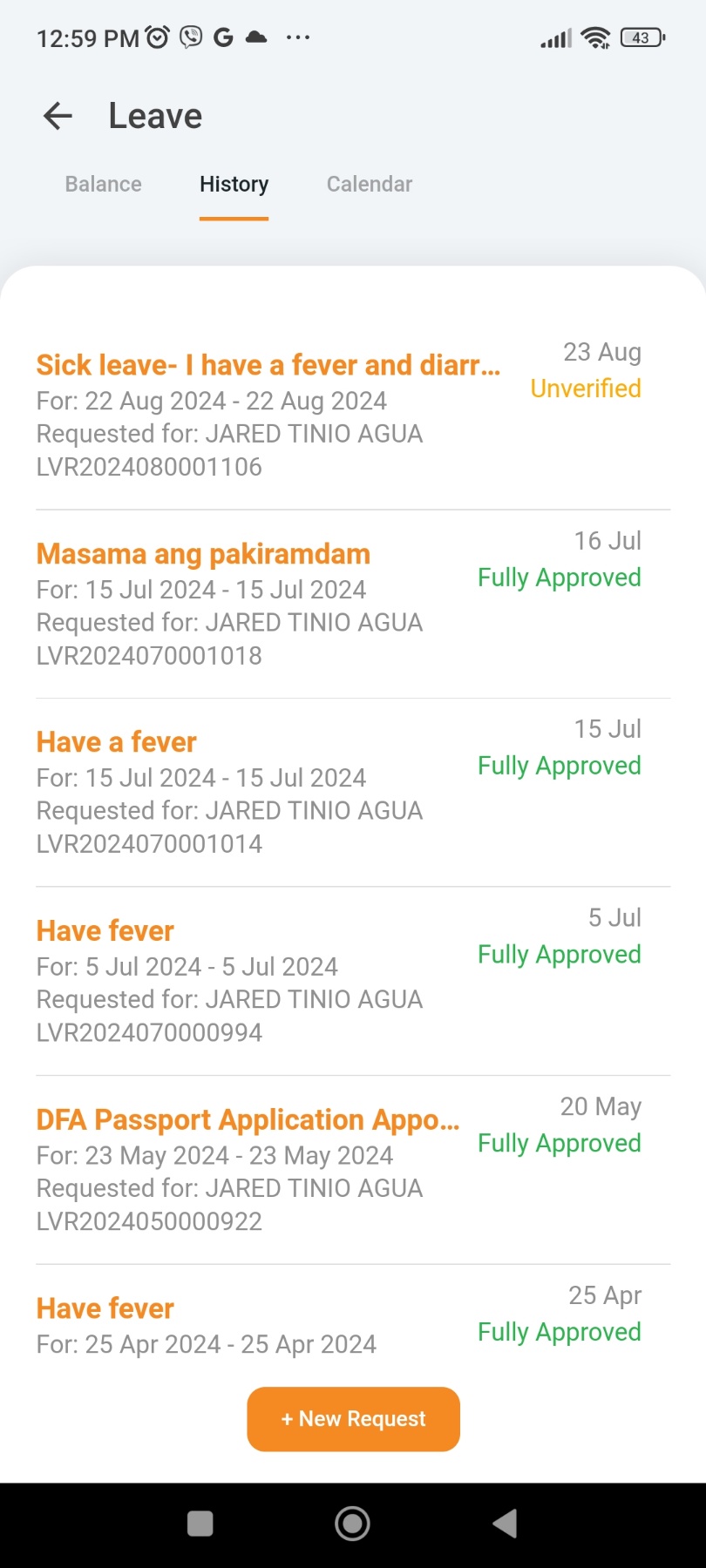Tap the system home button
The width and height of the screenshot is (706, 1568).
coord(353,1524)
